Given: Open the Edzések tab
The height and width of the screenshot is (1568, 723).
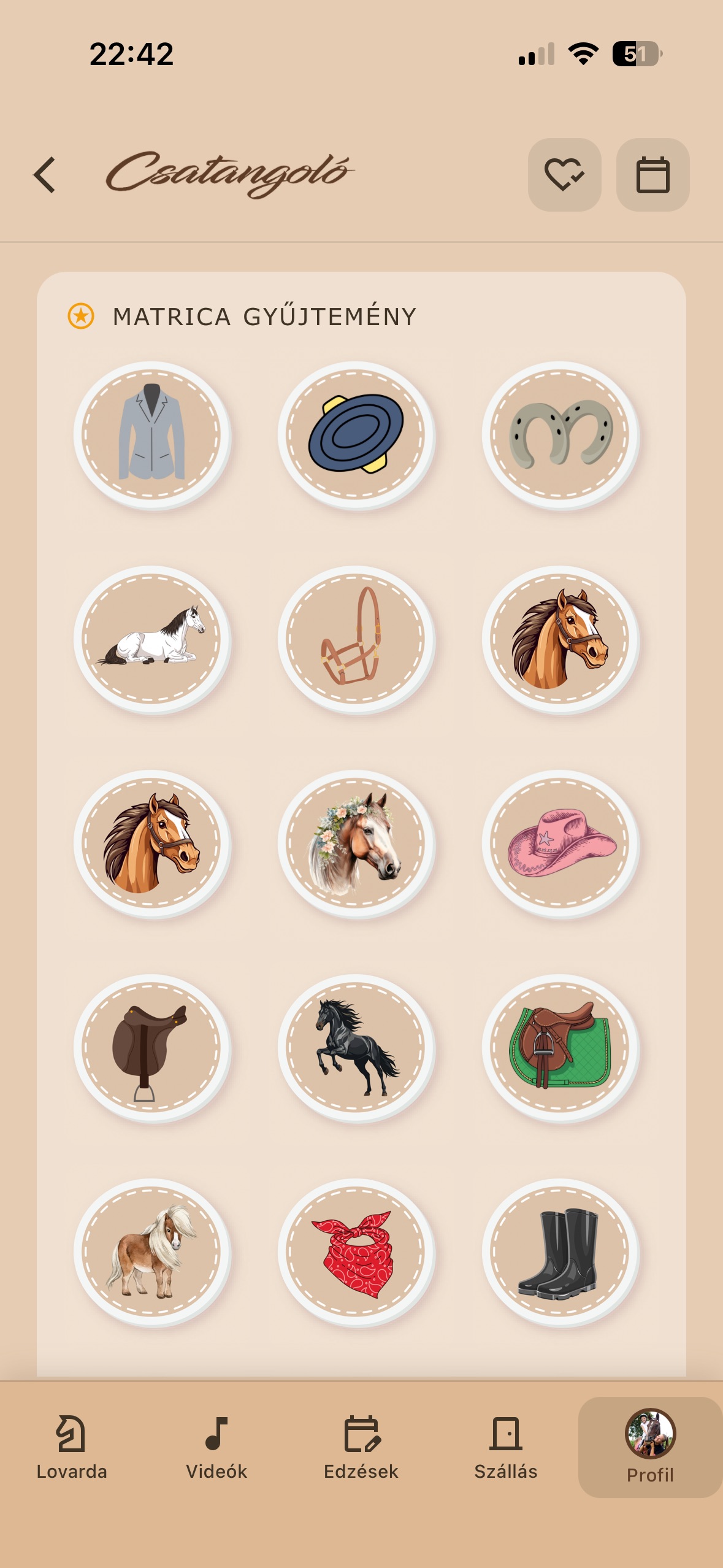Looking at the screenshot, I should (x=361, y=1447).
